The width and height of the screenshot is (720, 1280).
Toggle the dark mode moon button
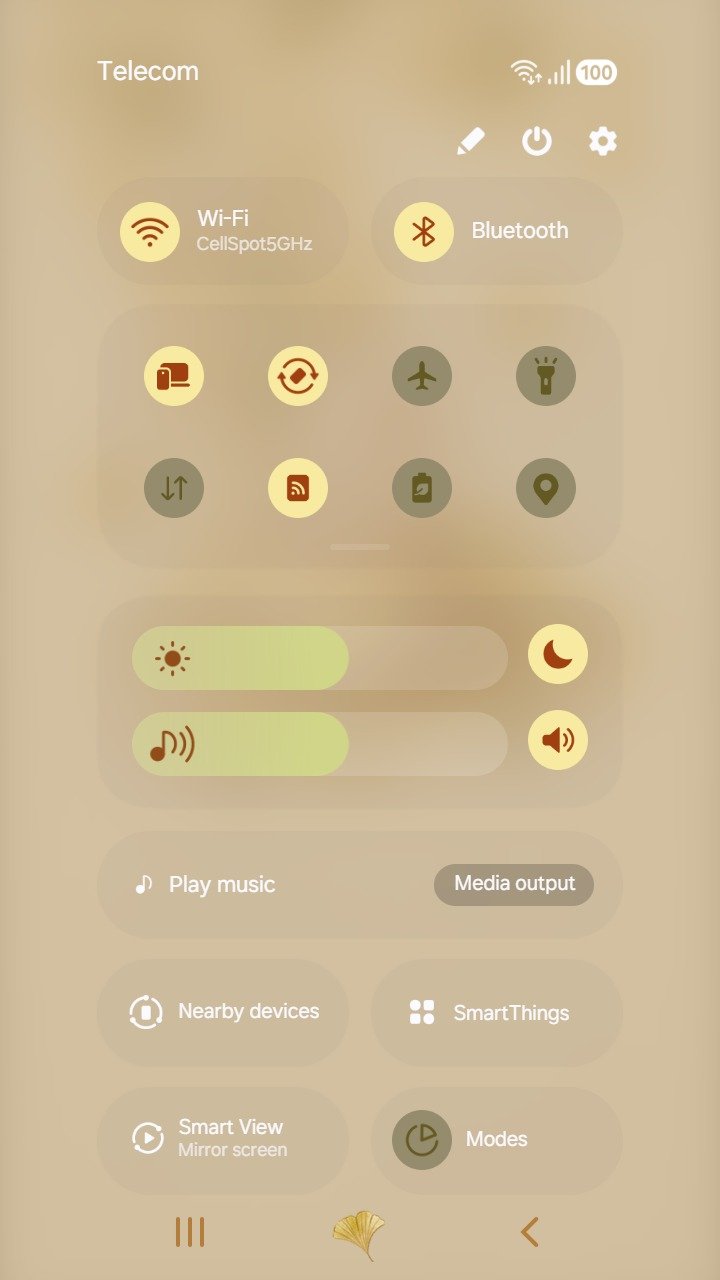pos(558,655)
